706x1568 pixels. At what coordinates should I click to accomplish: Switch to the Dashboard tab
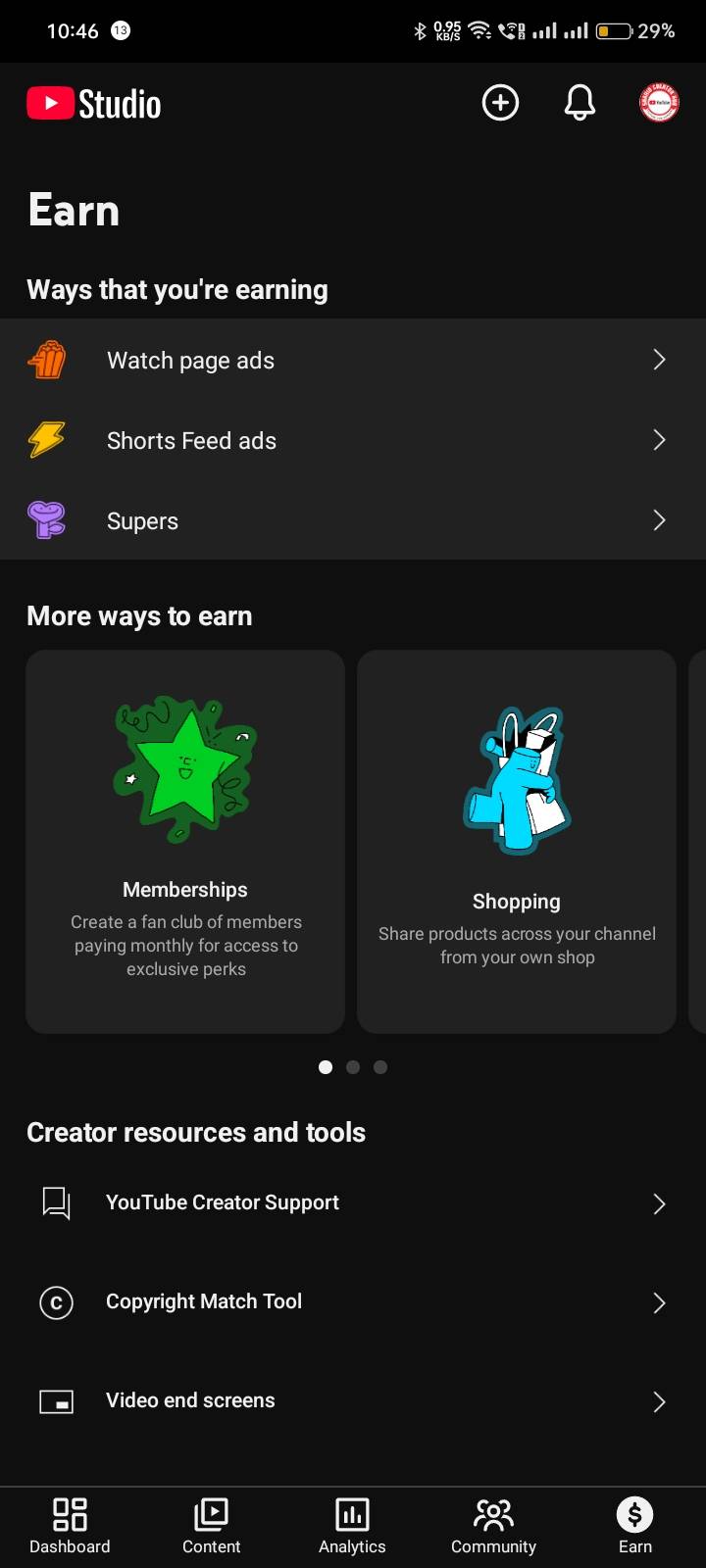(70, 1526)
